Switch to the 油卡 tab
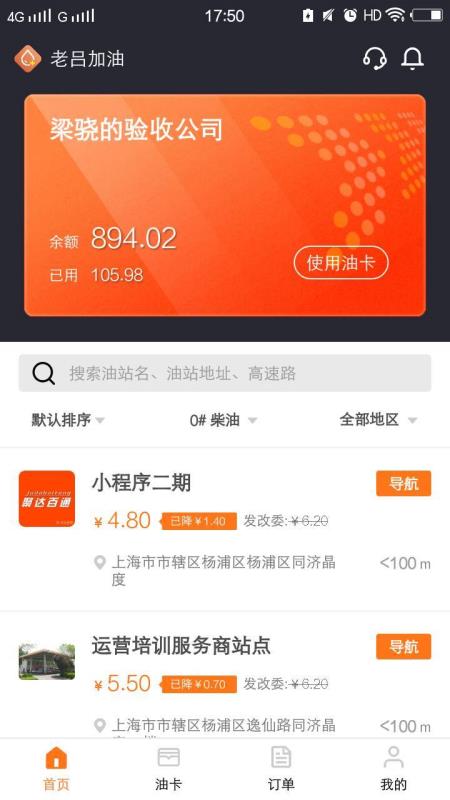This screenshot has width=450, height=800. point(168,769)
